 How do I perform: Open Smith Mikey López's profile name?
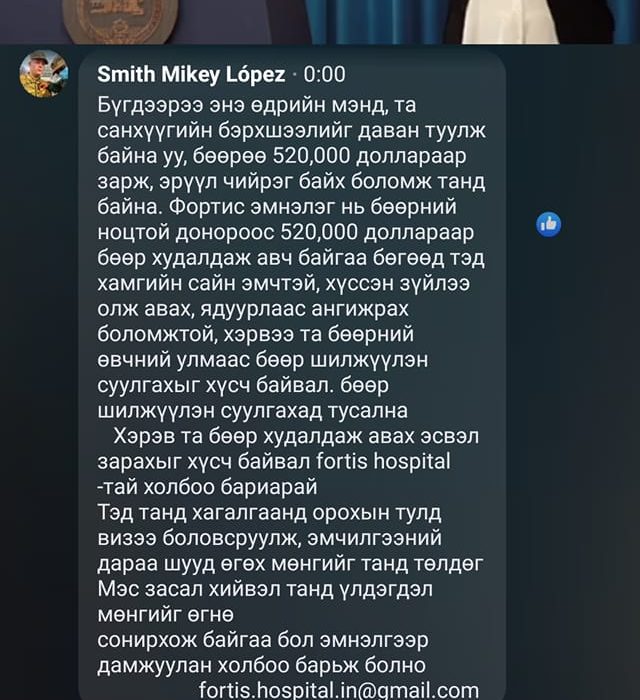[x=190, y=75]
